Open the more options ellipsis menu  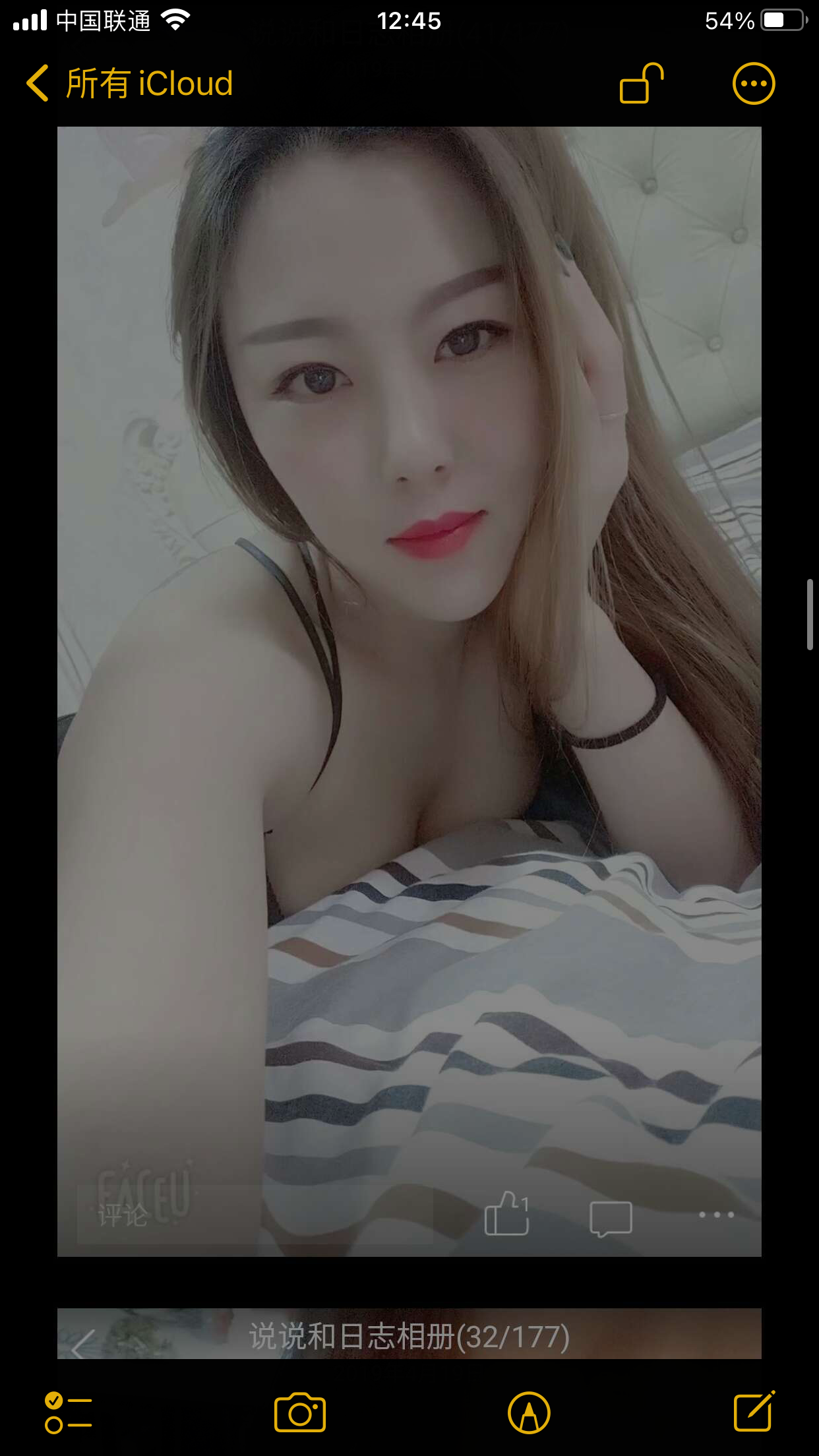[753, 84]
